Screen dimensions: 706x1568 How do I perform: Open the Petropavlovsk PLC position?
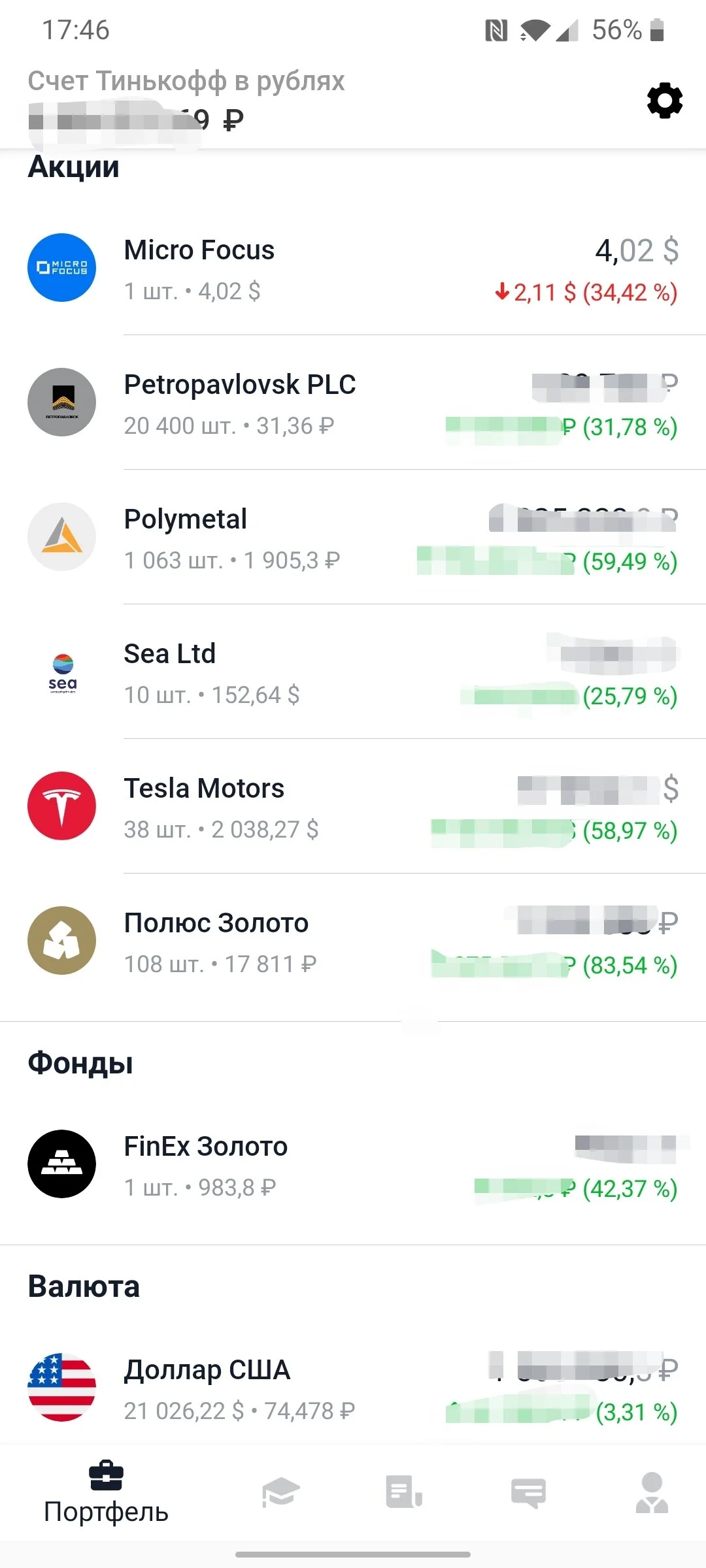tap(353, 402)
